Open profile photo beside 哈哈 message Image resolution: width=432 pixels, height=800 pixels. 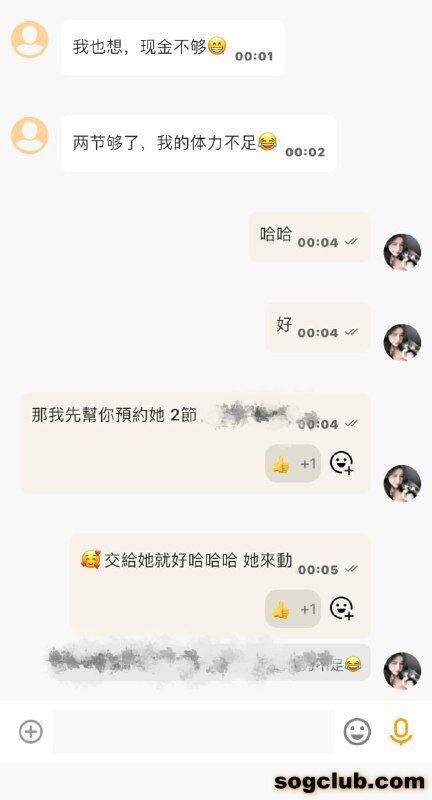[402, 252]
